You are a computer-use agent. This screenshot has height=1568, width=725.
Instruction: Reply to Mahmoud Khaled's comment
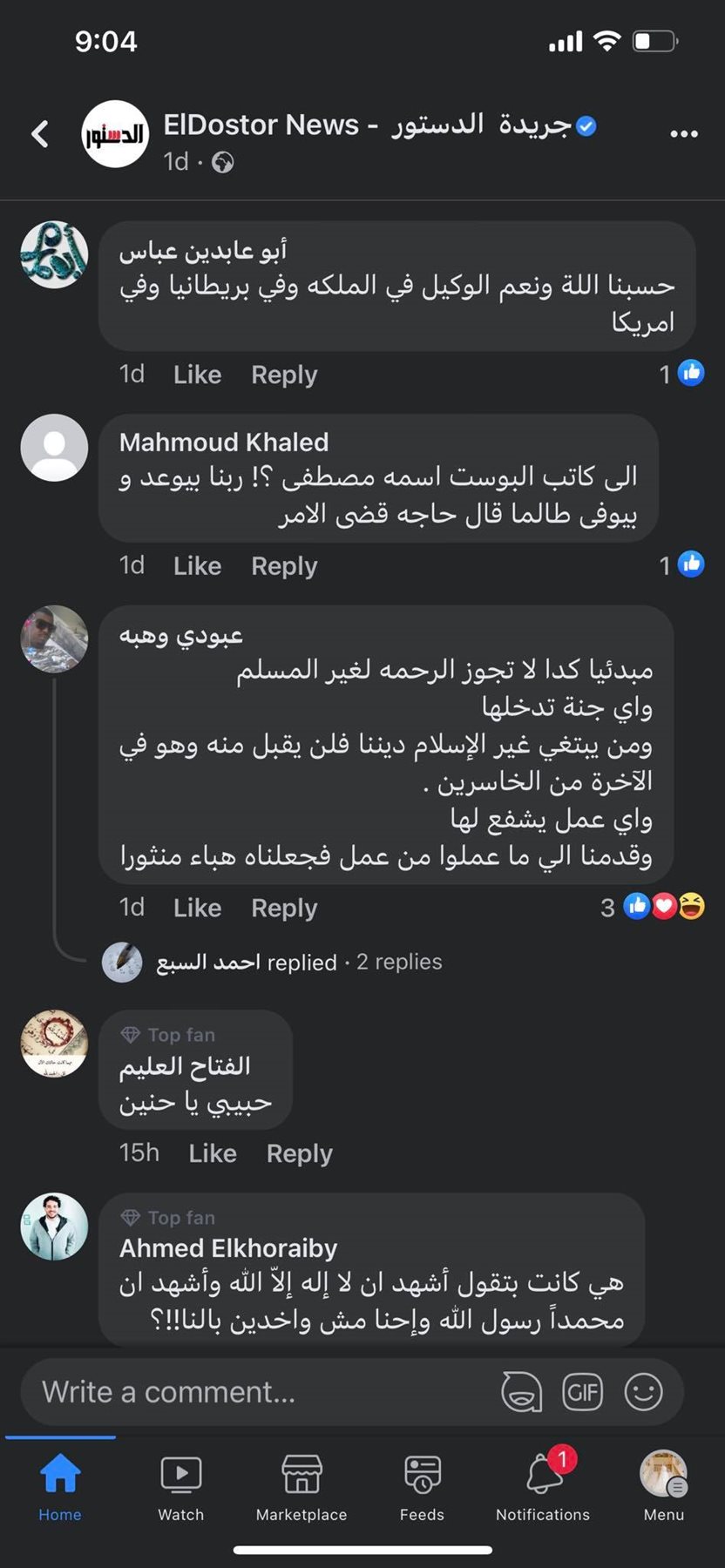[x=284, y=566]
